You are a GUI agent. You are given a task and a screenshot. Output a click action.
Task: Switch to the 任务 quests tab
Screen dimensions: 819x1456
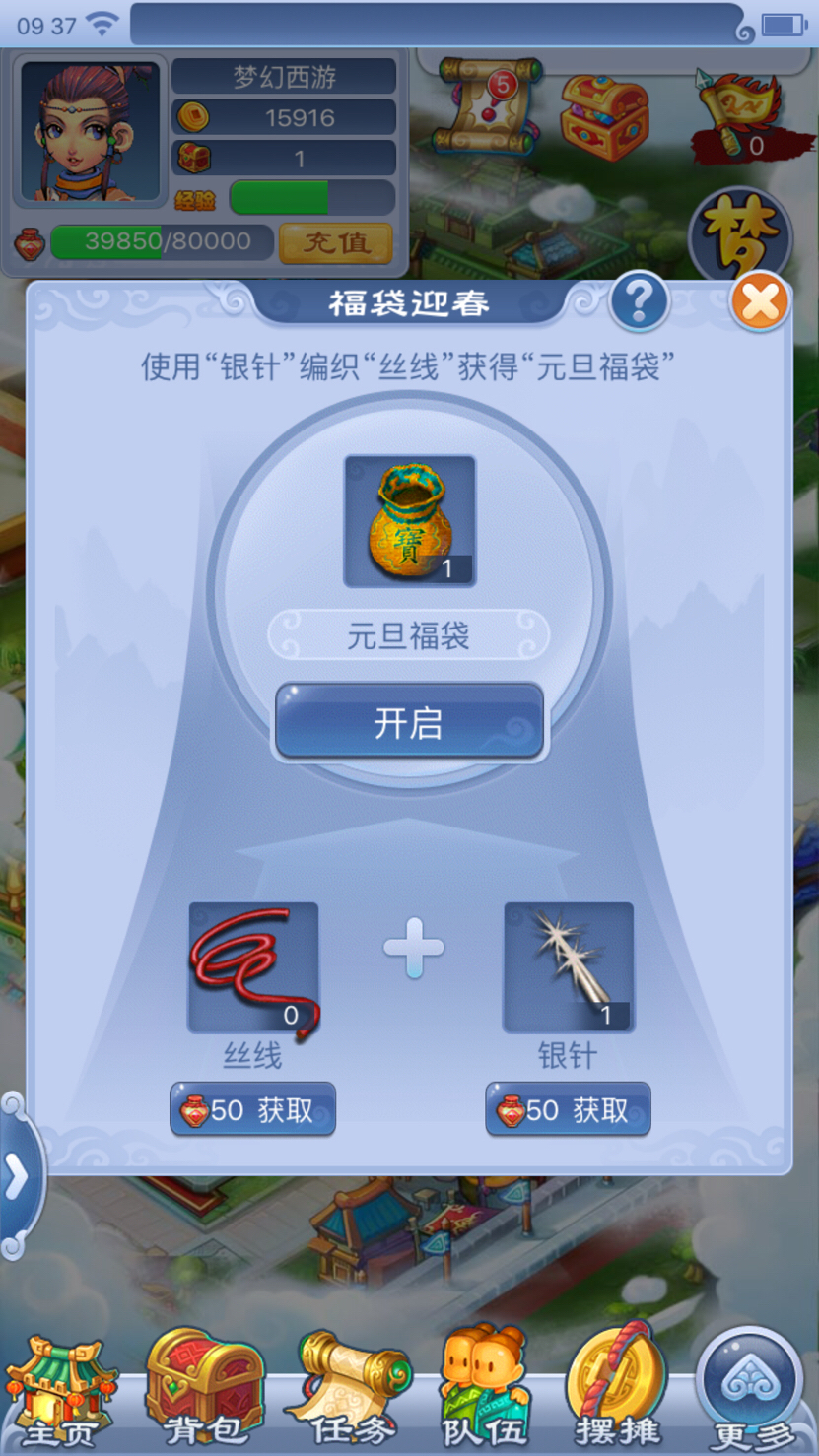click(351, 1391)
